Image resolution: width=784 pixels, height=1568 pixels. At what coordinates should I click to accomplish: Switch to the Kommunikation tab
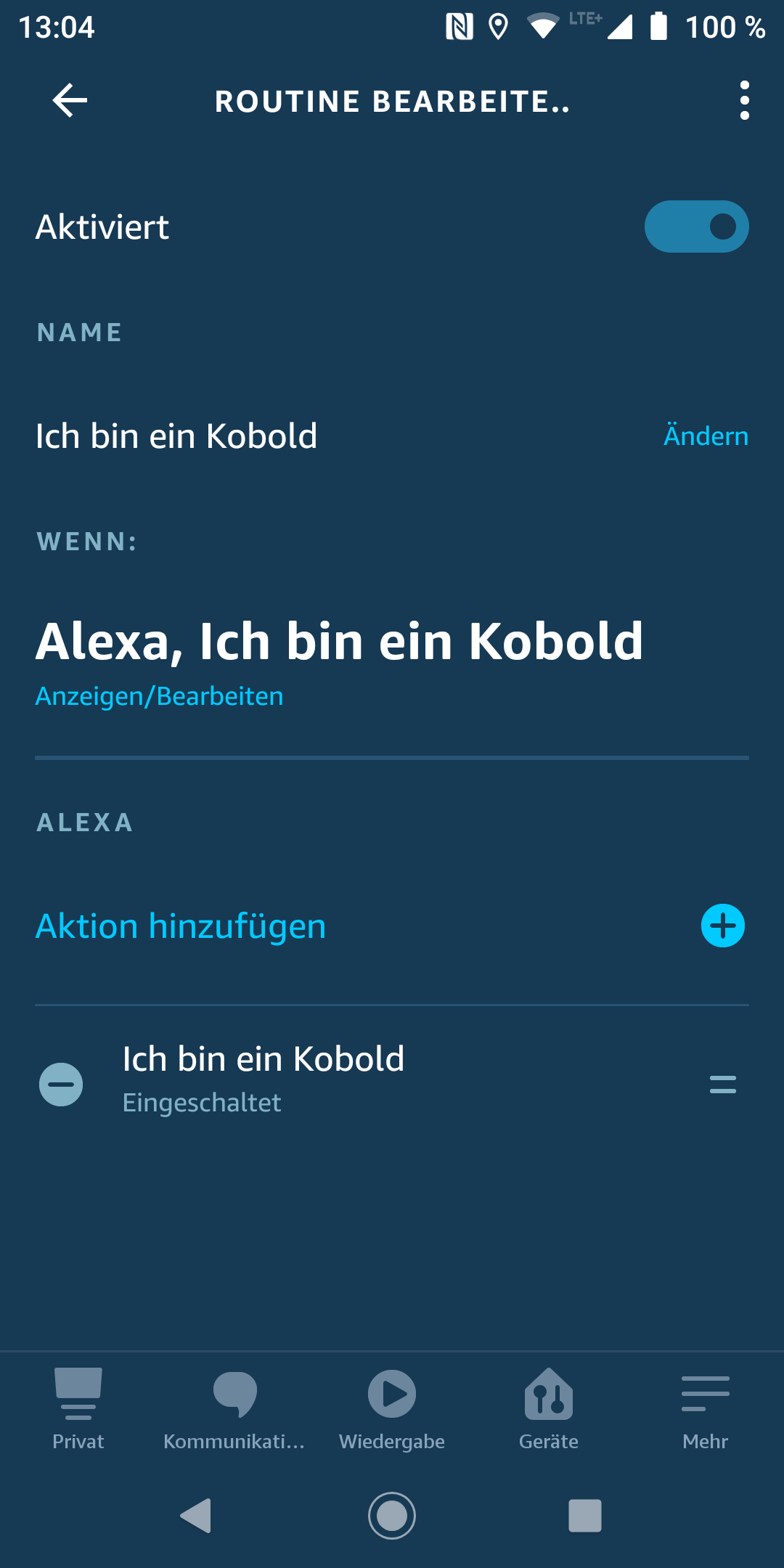click(x=234, y=1408)
